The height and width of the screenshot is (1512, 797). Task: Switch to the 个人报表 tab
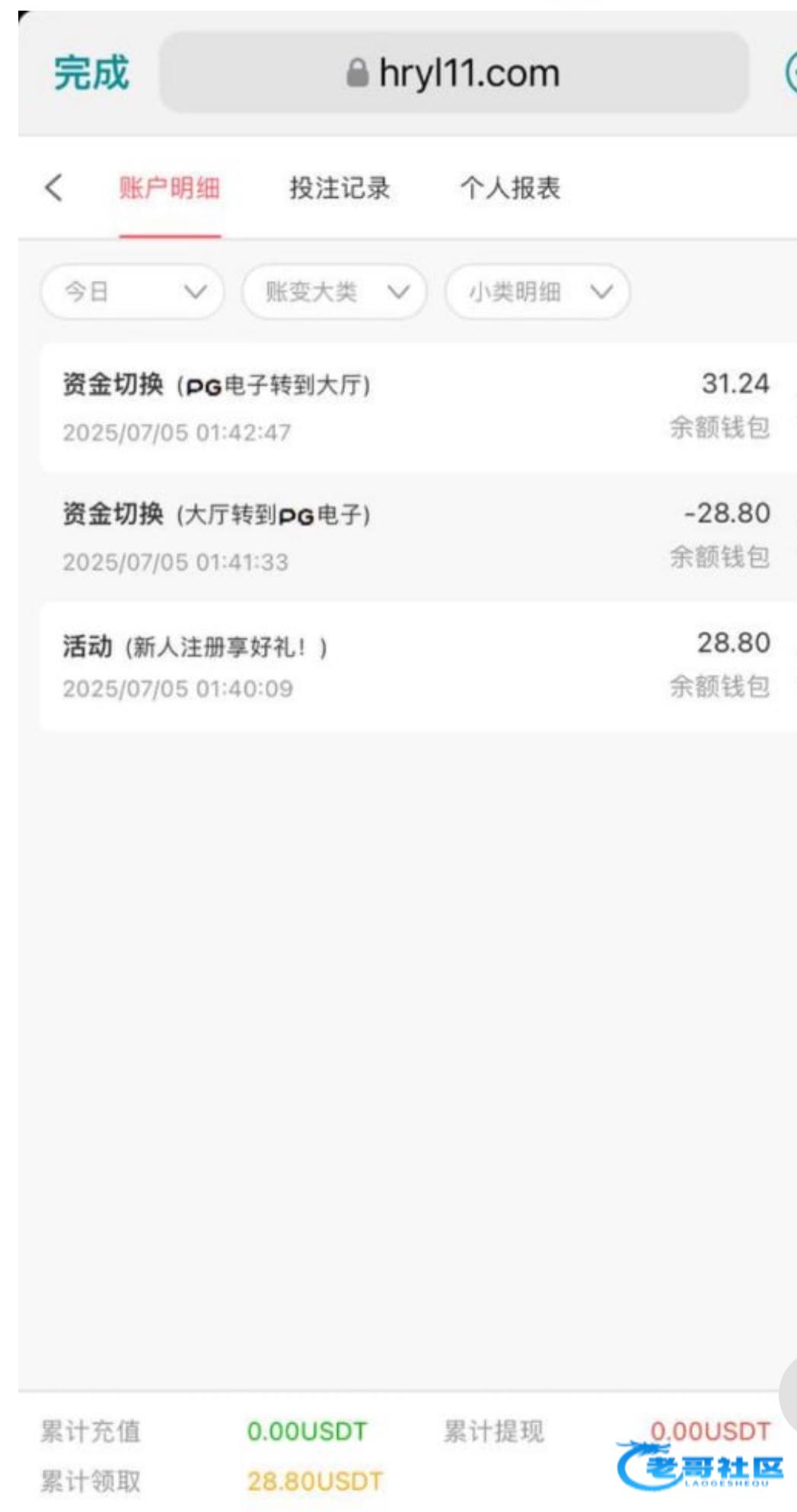click(510, 188)
